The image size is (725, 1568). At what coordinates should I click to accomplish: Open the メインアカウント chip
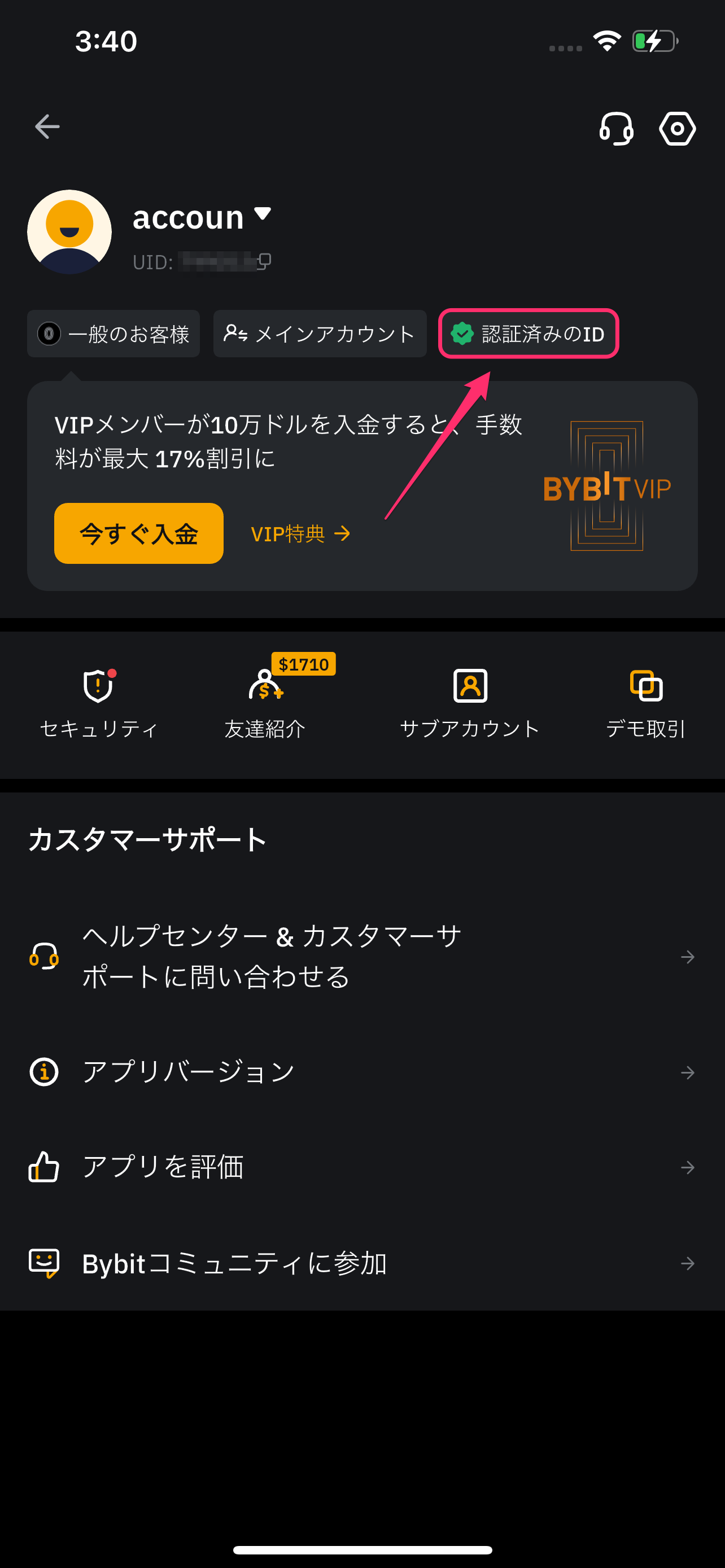(x=320, y=334)
